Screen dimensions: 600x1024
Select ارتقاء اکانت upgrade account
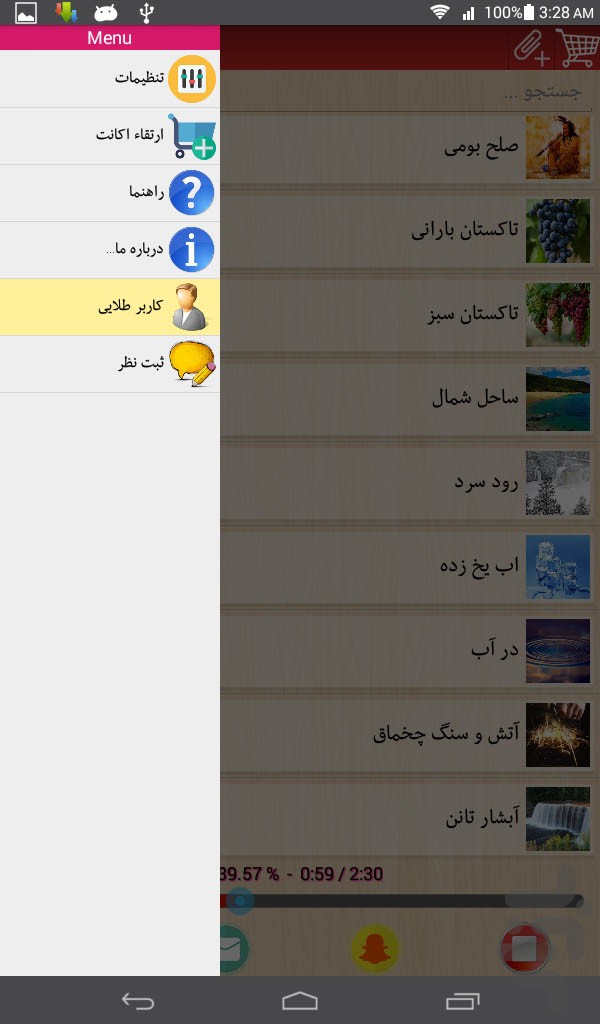point(110,136)
